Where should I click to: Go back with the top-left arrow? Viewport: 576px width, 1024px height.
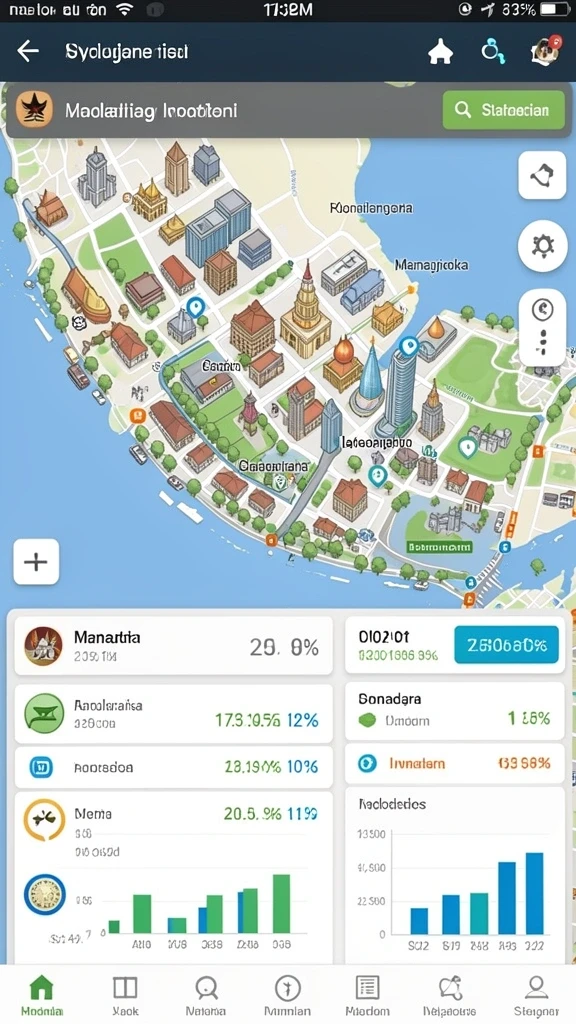(x=28, y=51)
